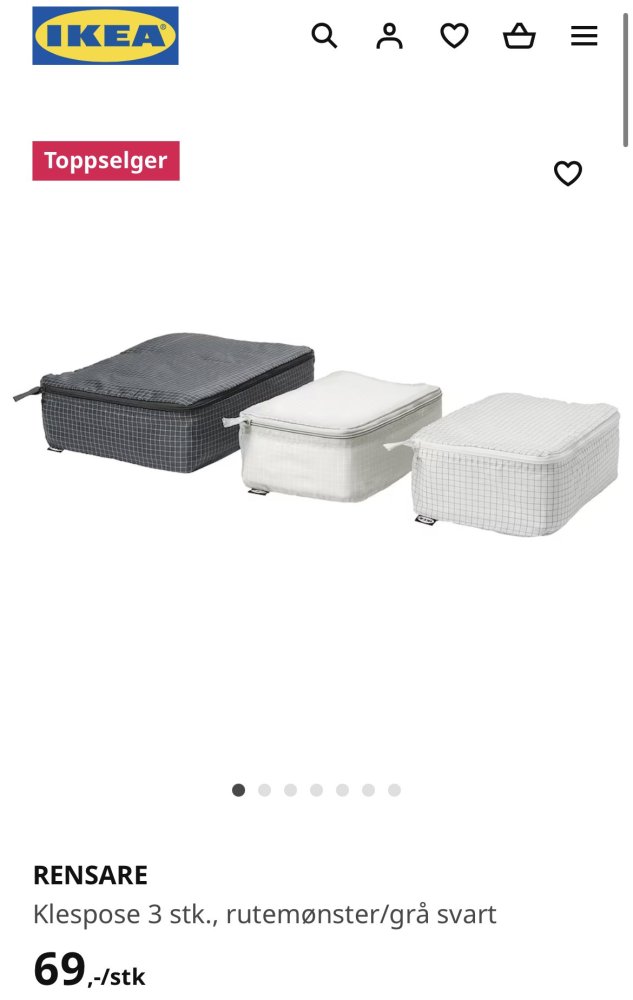633x1000 pixels.
Task: Save RENSARE to favourites with heart
Action: [x=568, y=174]
